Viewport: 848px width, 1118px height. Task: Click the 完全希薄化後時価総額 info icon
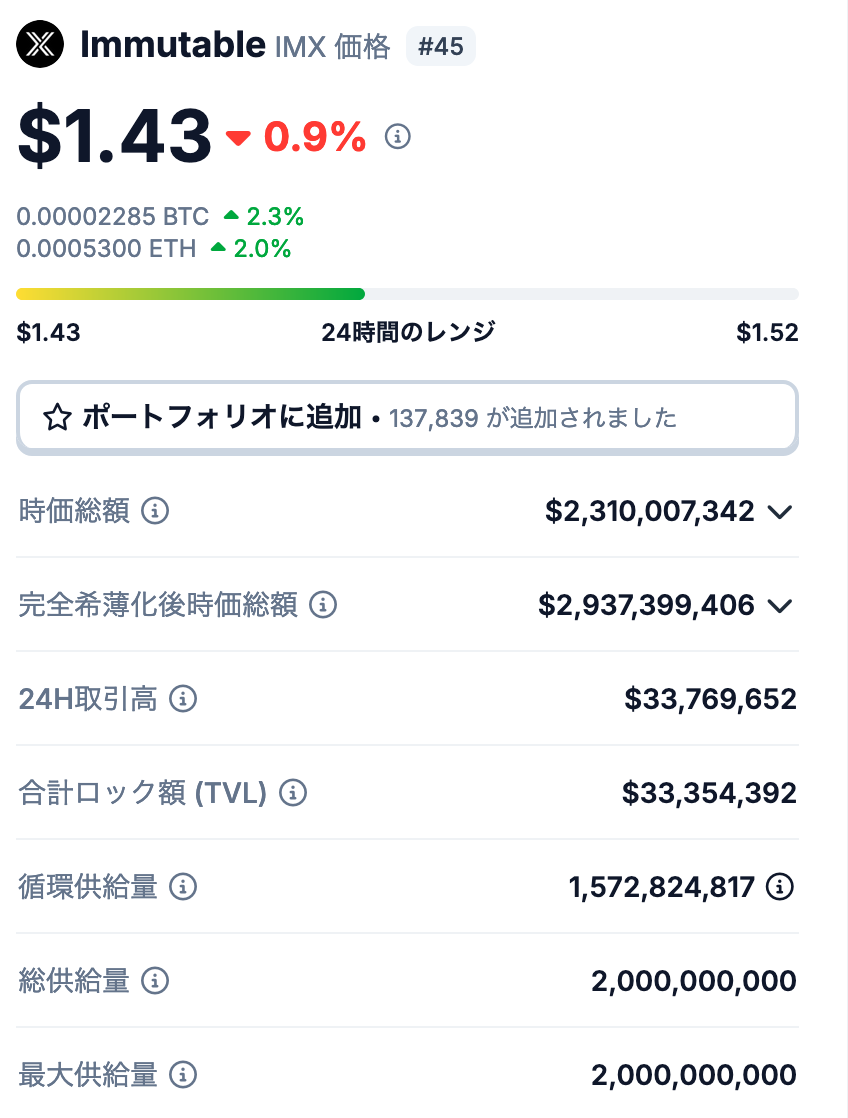pyautogui.click(x=324, y=605)
